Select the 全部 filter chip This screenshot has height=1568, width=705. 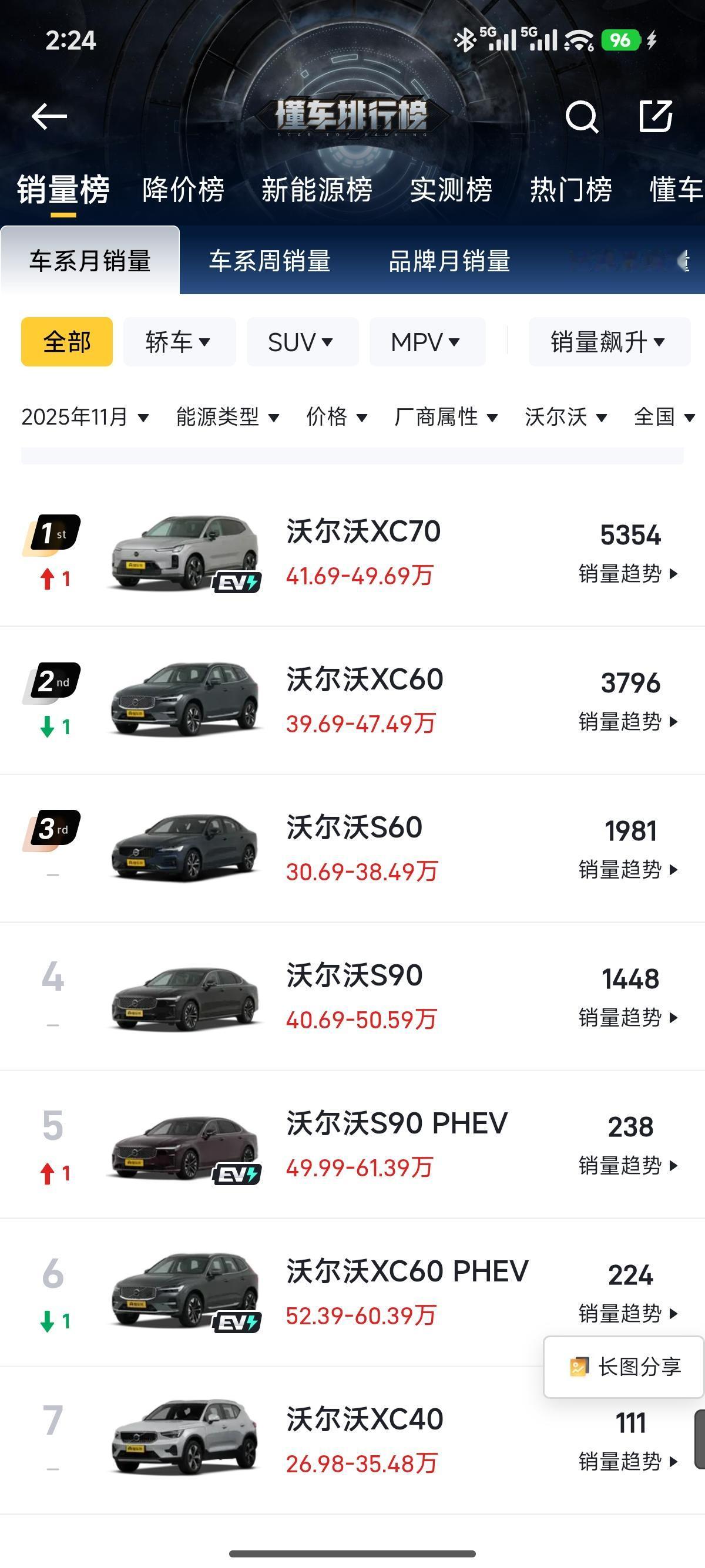66,341
